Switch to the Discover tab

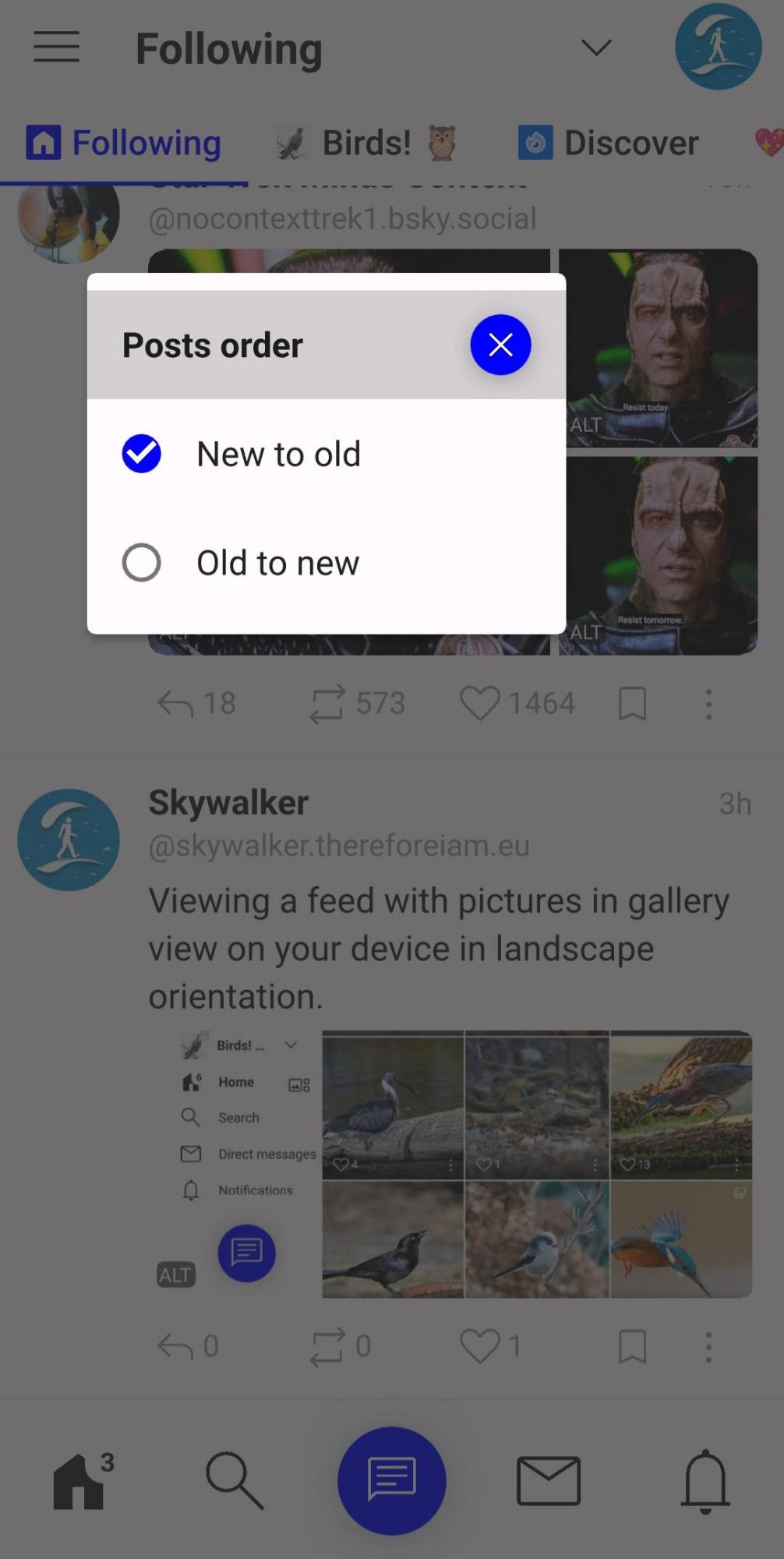point(609,143)
